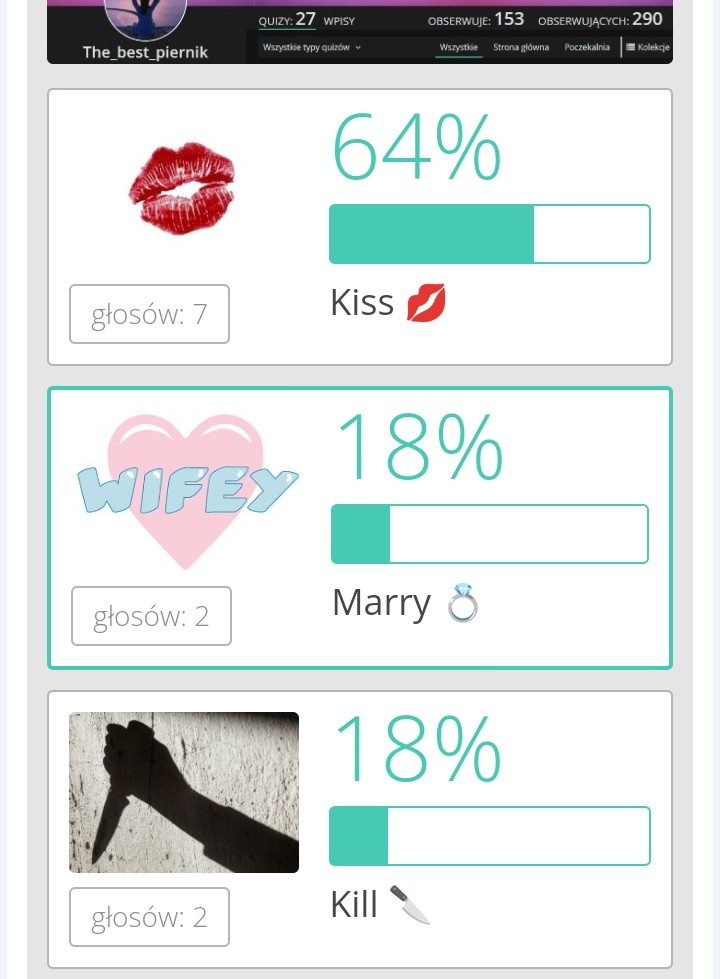
Task: Open The_best_piernik profile avatar
Action: coord(145,17)
